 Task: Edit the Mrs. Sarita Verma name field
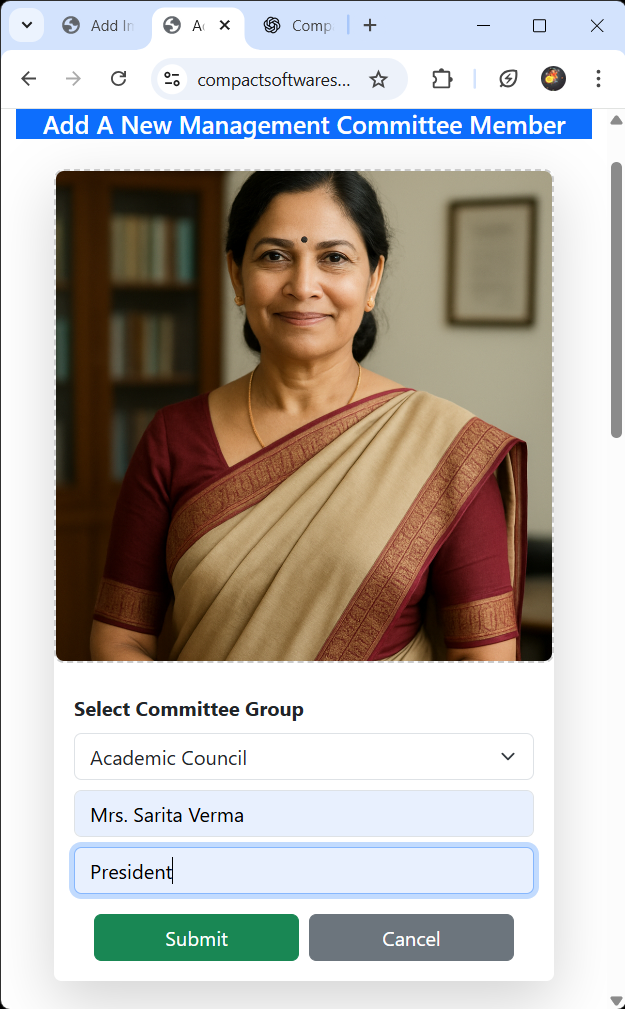(303, 814)
